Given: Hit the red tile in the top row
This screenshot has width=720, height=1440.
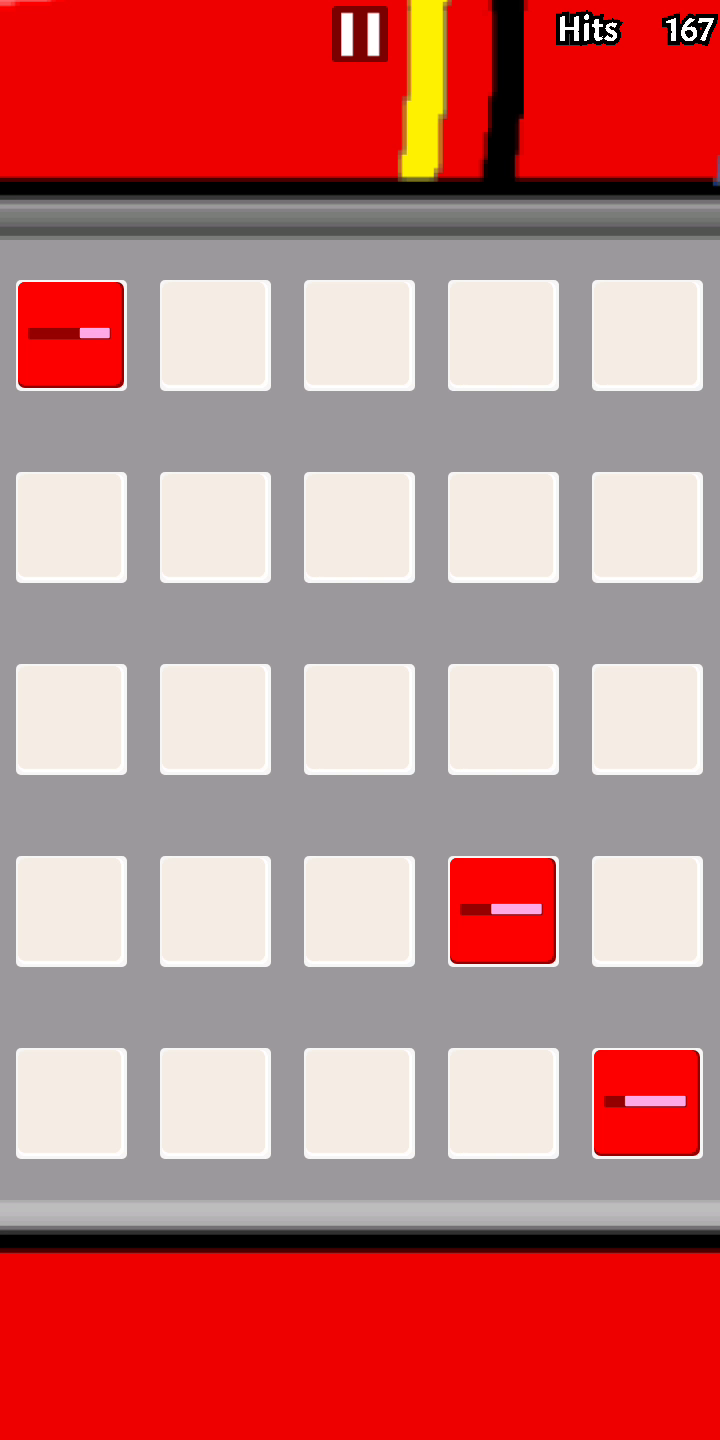Looking at the screenshot, I should click(x=71, y=335).
